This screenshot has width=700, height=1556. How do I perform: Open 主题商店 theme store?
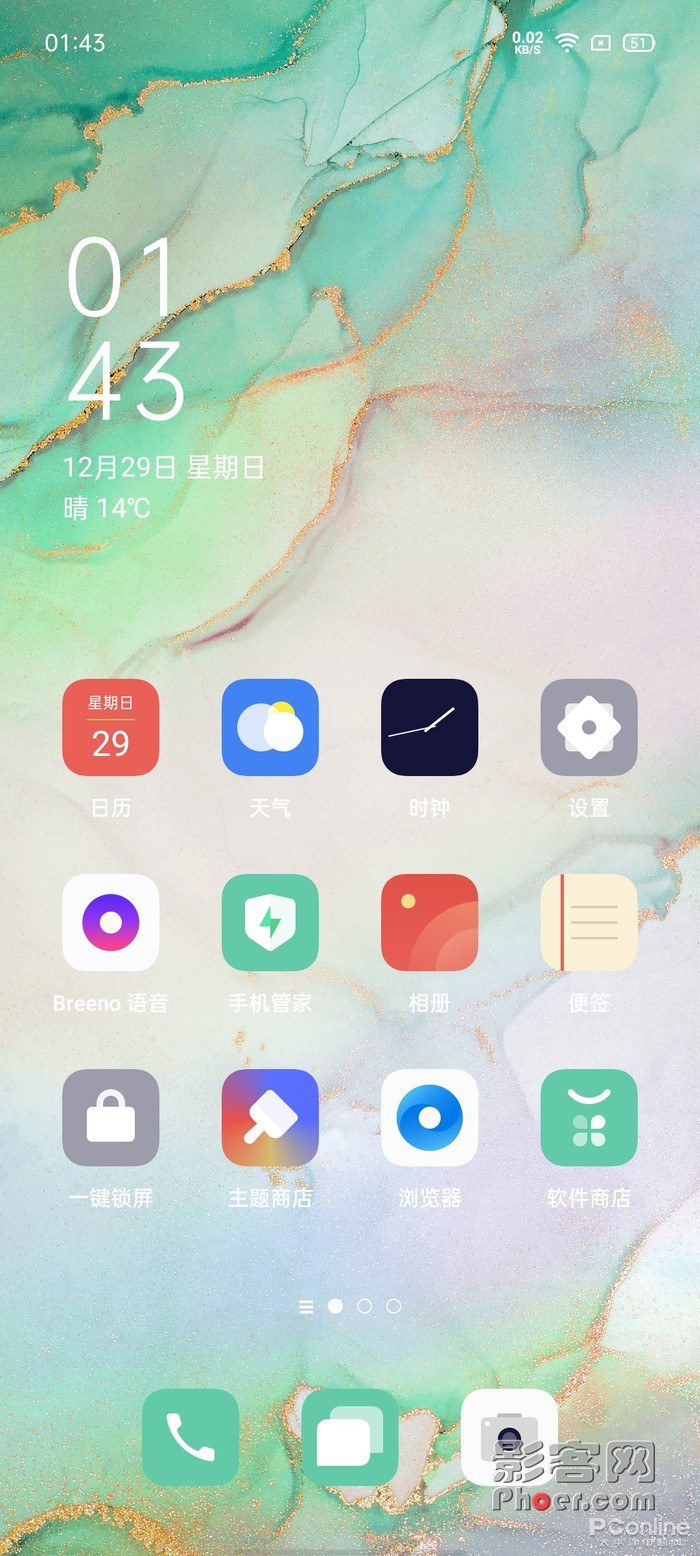[x=270, y=1117]
